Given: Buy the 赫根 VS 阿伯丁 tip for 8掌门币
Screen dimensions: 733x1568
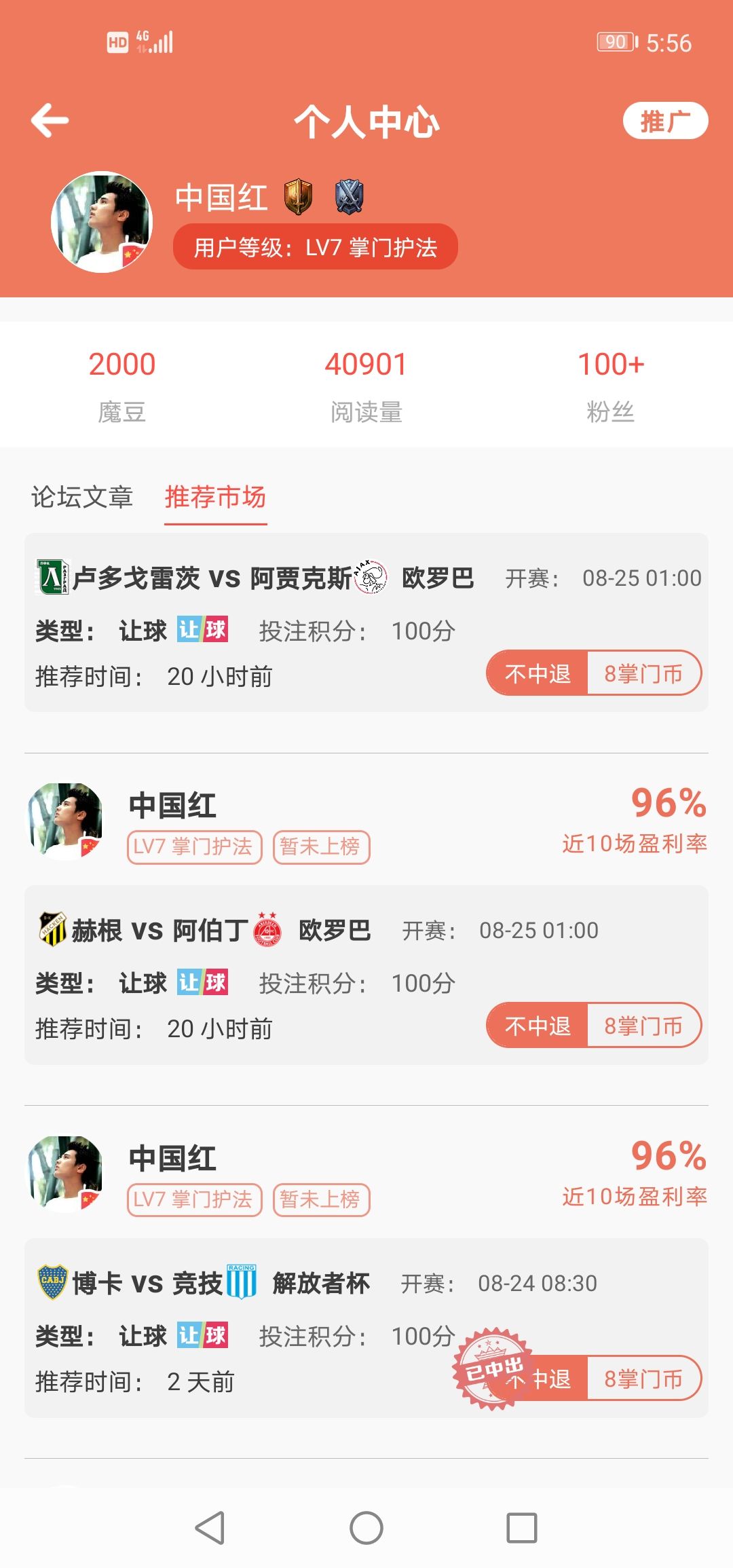Looking at the screenshot, I should 643,1026.
